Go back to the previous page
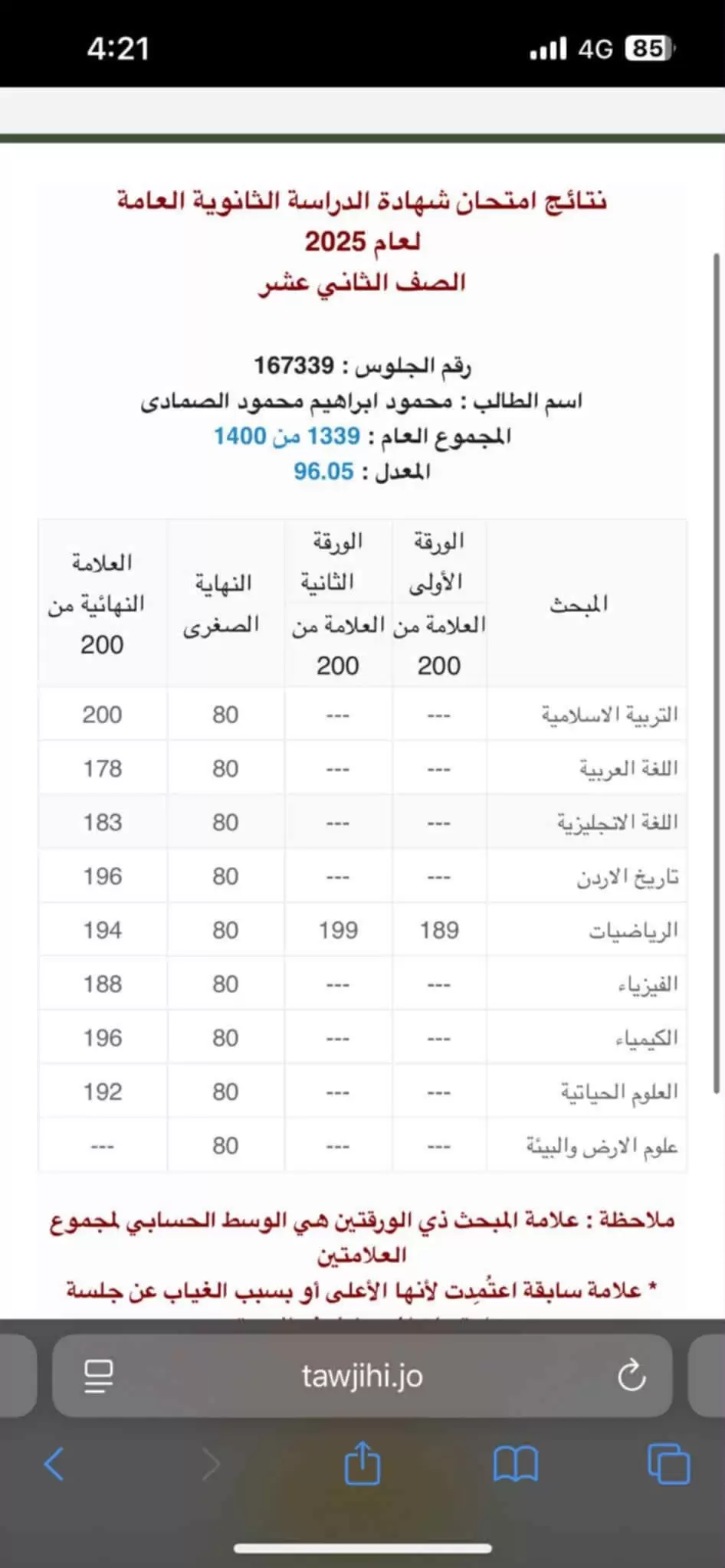This screenshot has height=1568, width=725. click(54, 1465)
